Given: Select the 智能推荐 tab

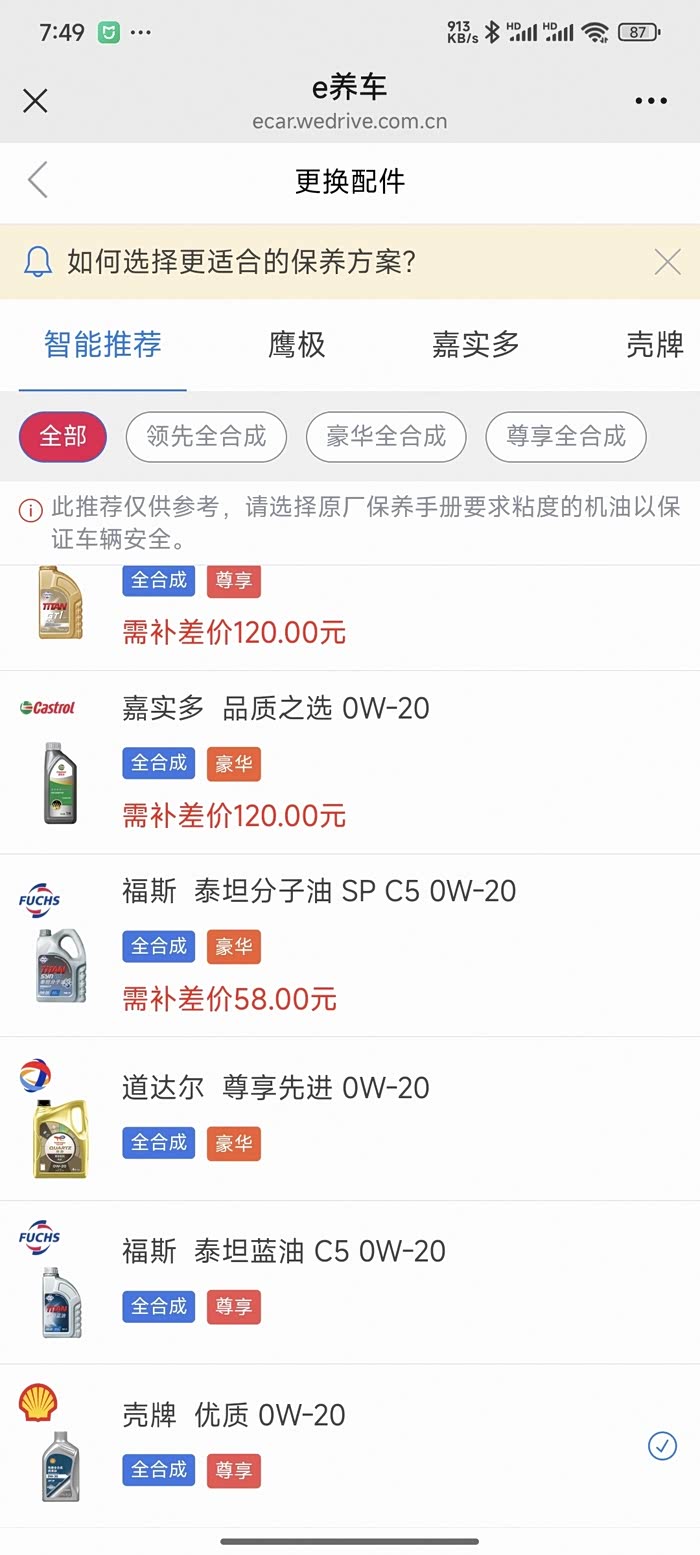Looking at the screenshot, I should pos(103,345).
